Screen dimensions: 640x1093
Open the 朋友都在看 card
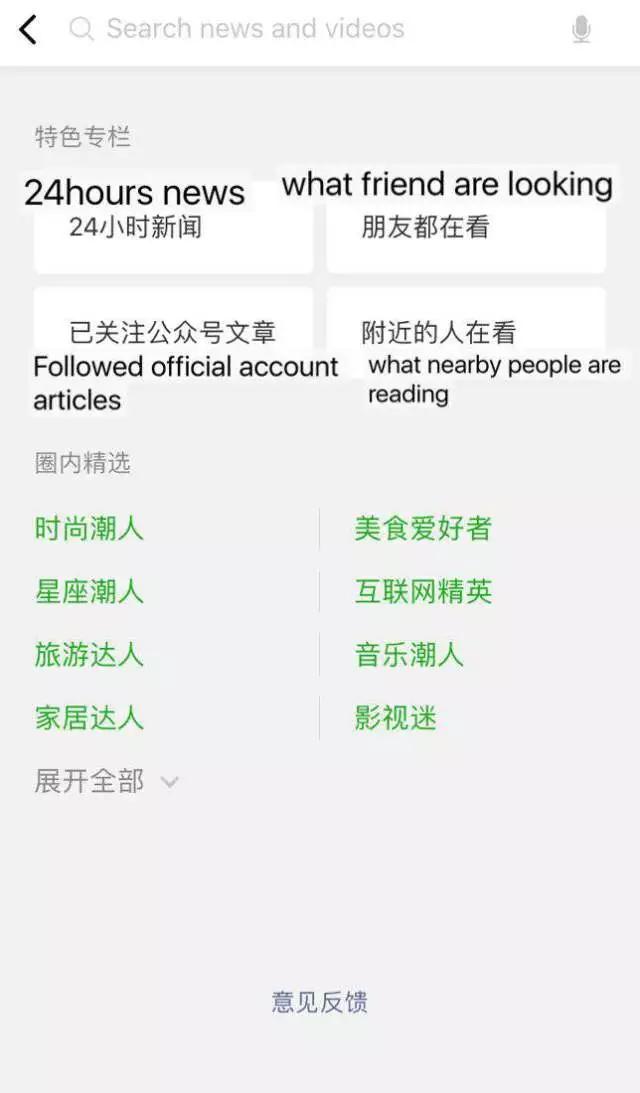coord(465,230)
